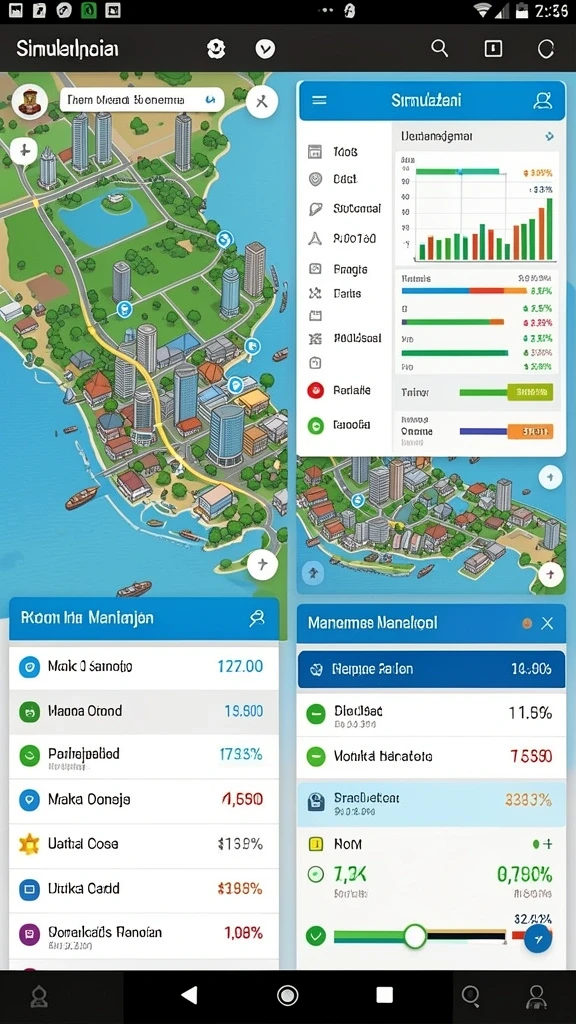Tap the search field beside the avatar
The height and width of the screenshot is (1024, 576).
(142, 100)
